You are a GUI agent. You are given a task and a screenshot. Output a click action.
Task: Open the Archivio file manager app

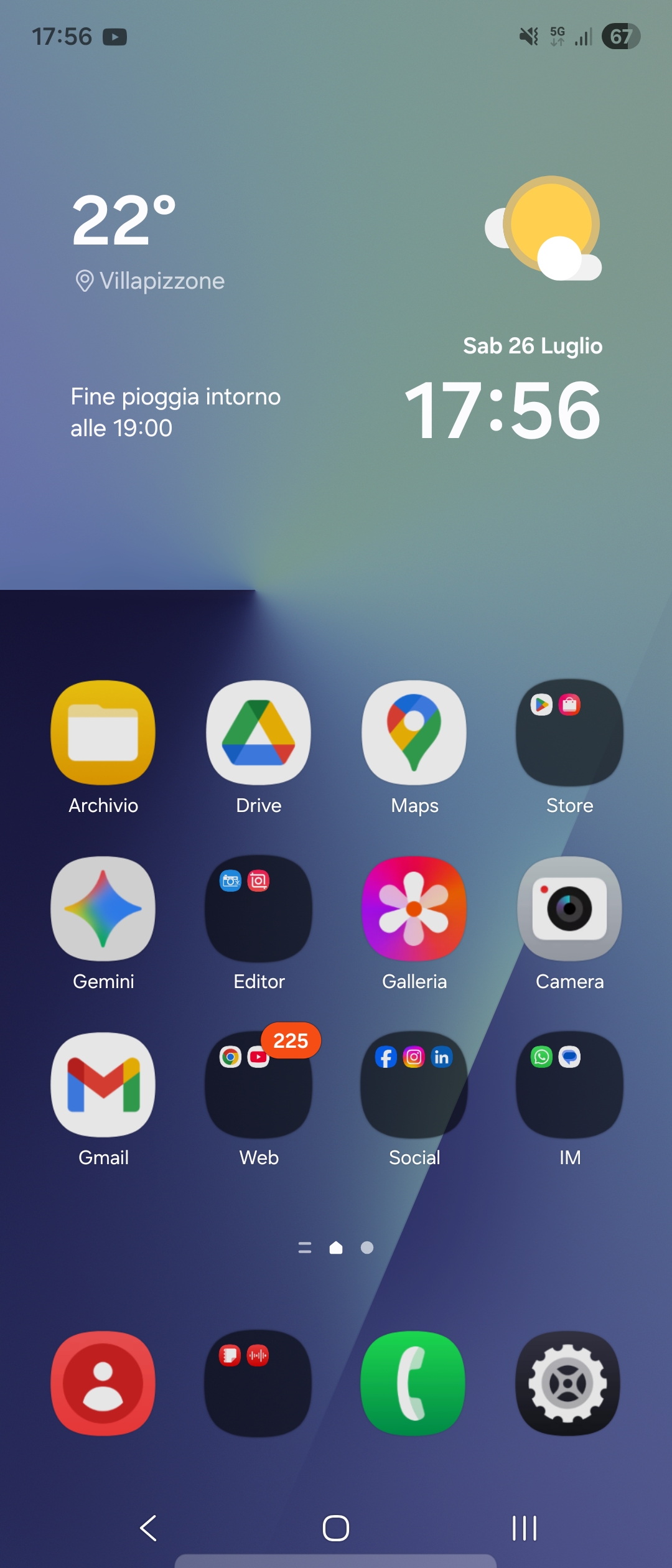click(x=103, y=732)
